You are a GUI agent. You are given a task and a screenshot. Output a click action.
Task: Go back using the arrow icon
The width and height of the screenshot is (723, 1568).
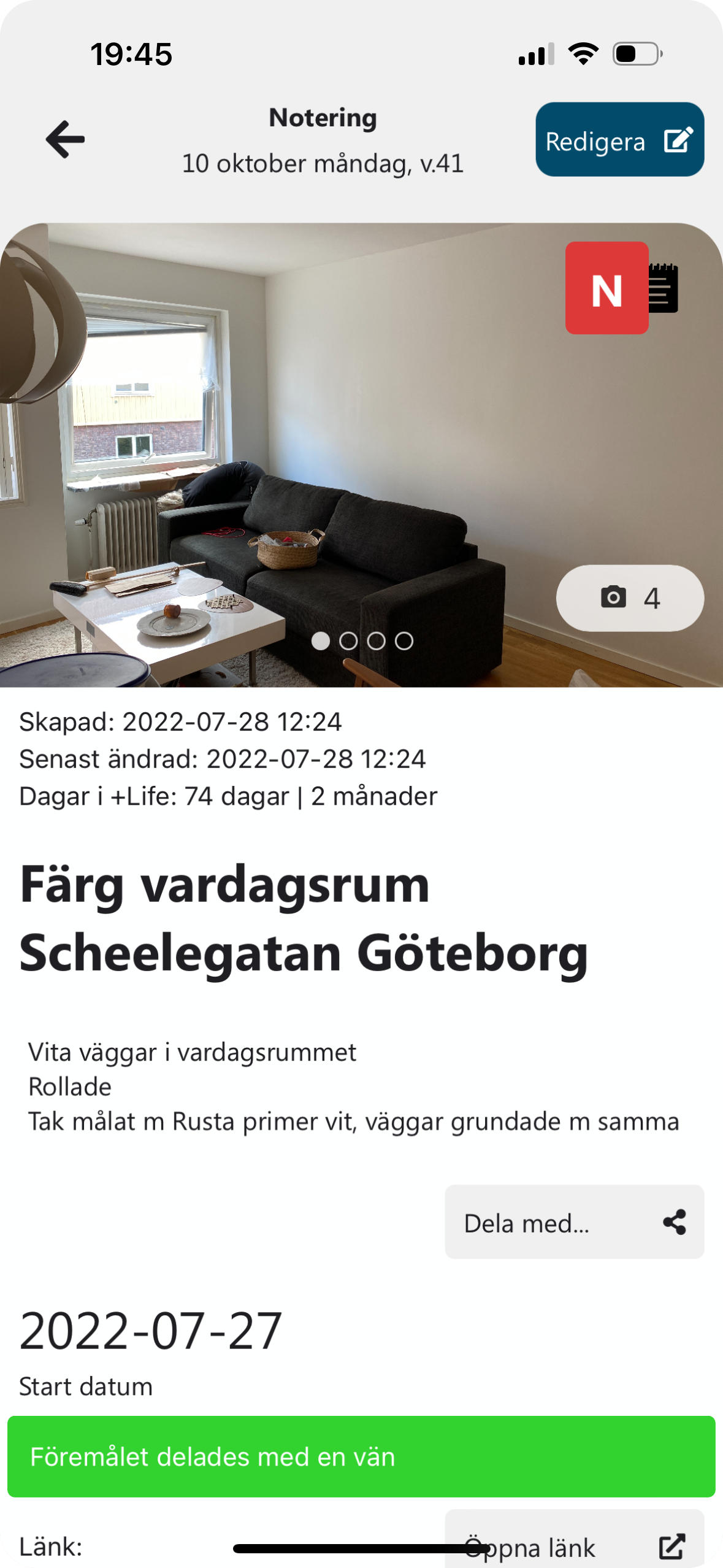click(x=65, y=140)
